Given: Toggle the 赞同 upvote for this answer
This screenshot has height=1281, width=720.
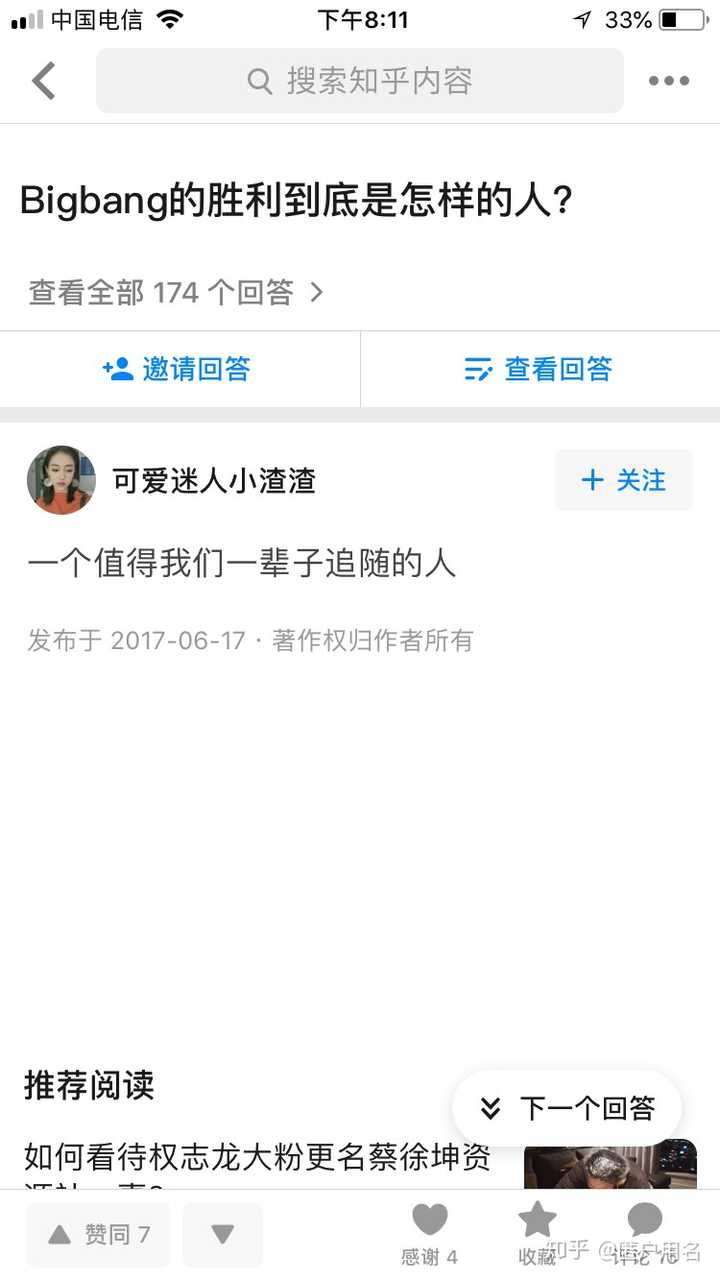Looking at the screenshot, I should [x=97, y=1234].
